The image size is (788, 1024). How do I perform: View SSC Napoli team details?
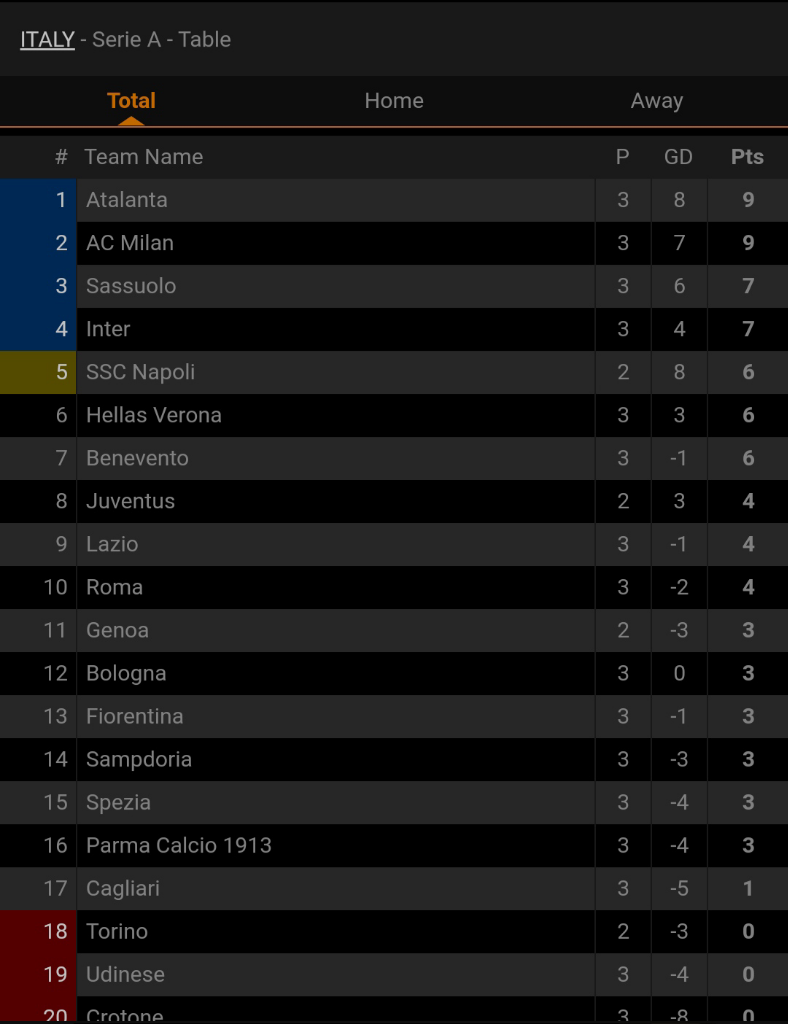pyautogui.click(x=141, y=372)
